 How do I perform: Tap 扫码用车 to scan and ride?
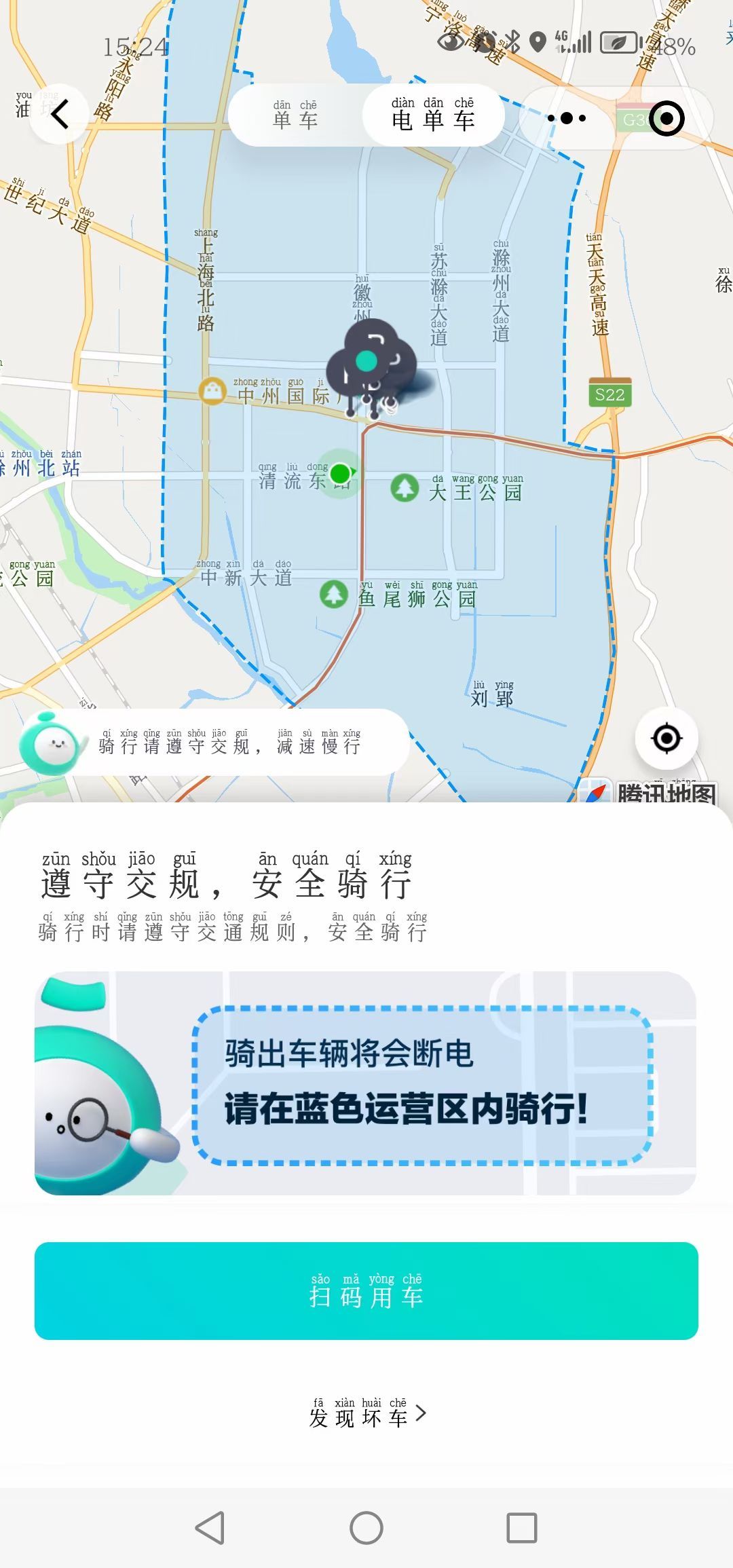366,1291
